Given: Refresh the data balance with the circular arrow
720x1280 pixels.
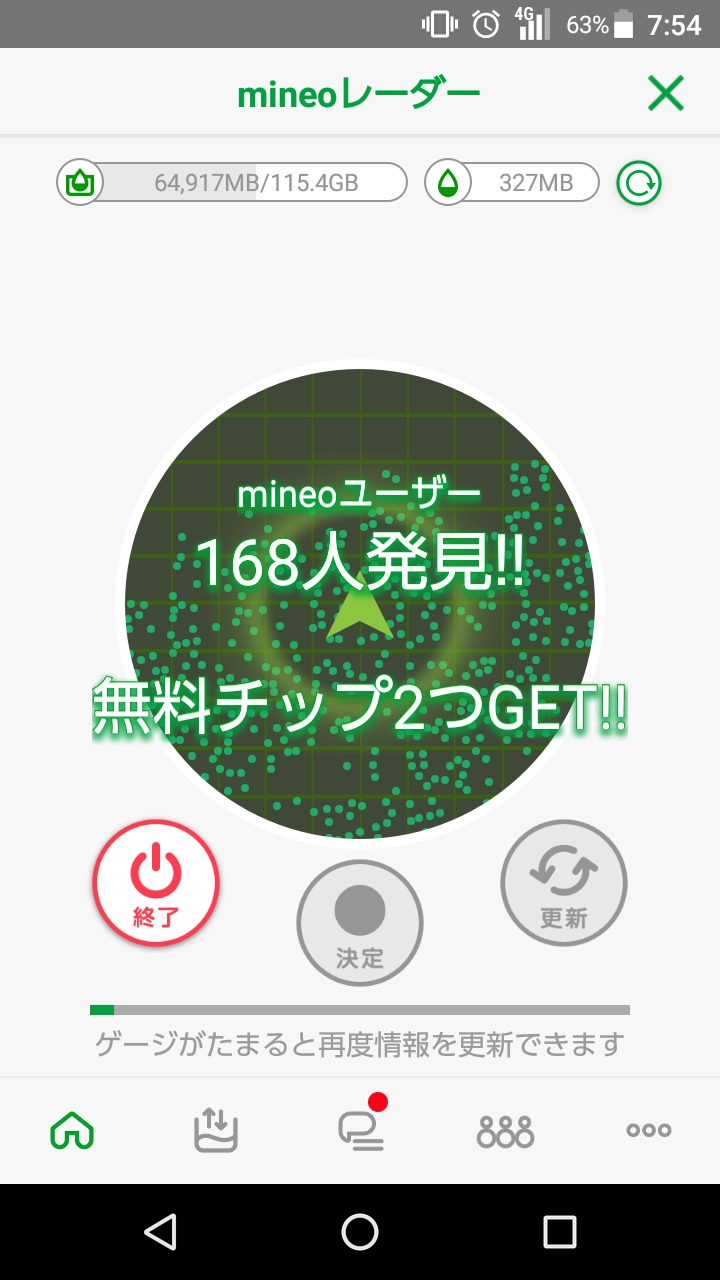Looking at the screenshot, I should click(x=638, y=183).
